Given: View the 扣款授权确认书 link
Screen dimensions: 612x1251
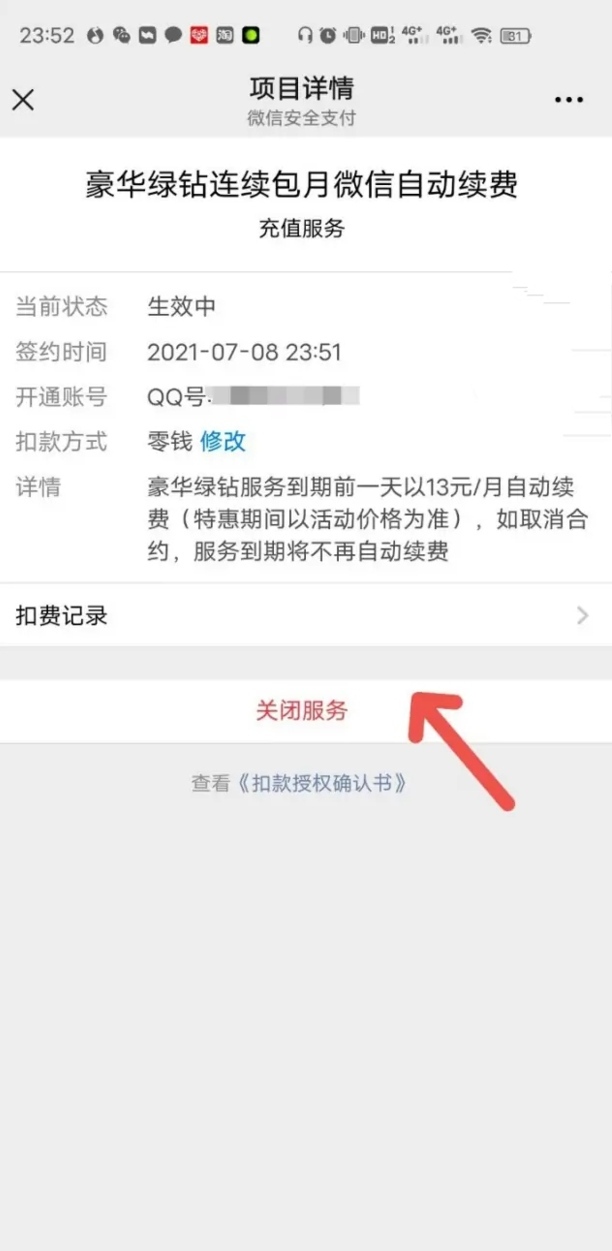Looking at the screenshot, I should (320, 783).
